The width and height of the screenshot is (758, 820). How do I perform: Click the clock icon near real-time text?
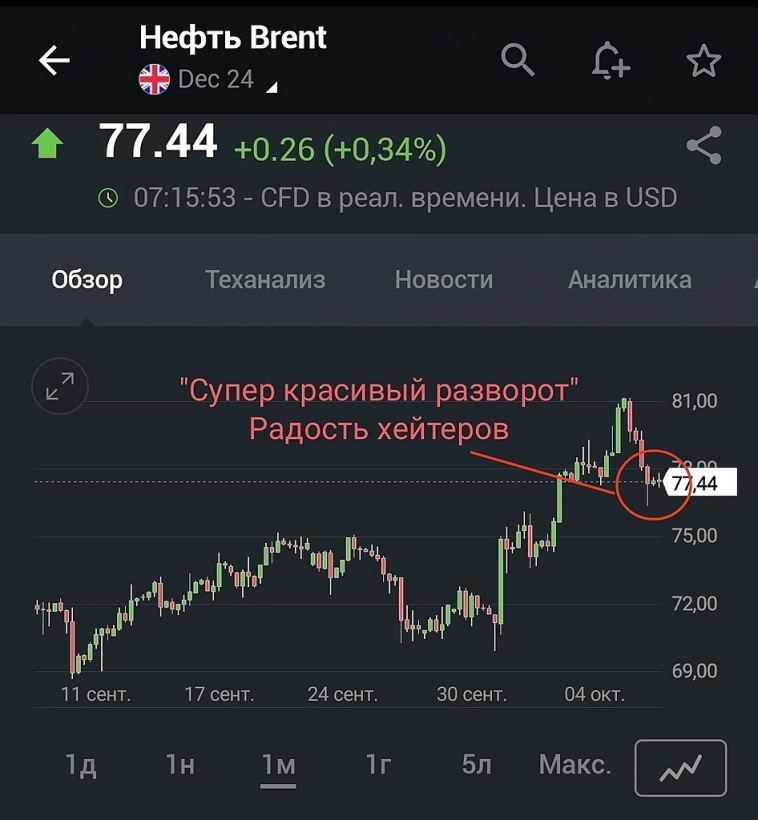[112, 197]
